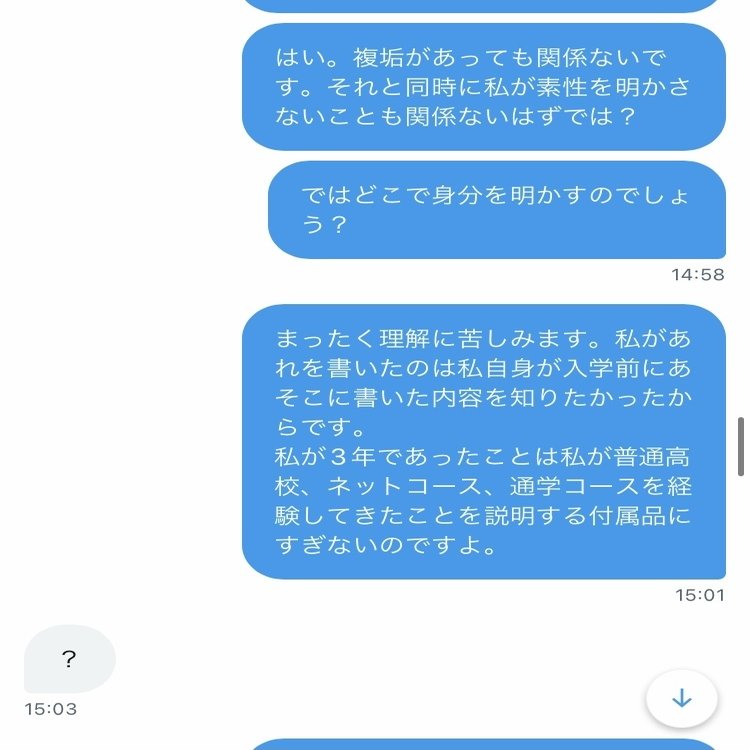Jump to latest messages with down arrow
The image size is (750, 750).
coord(681,698)
